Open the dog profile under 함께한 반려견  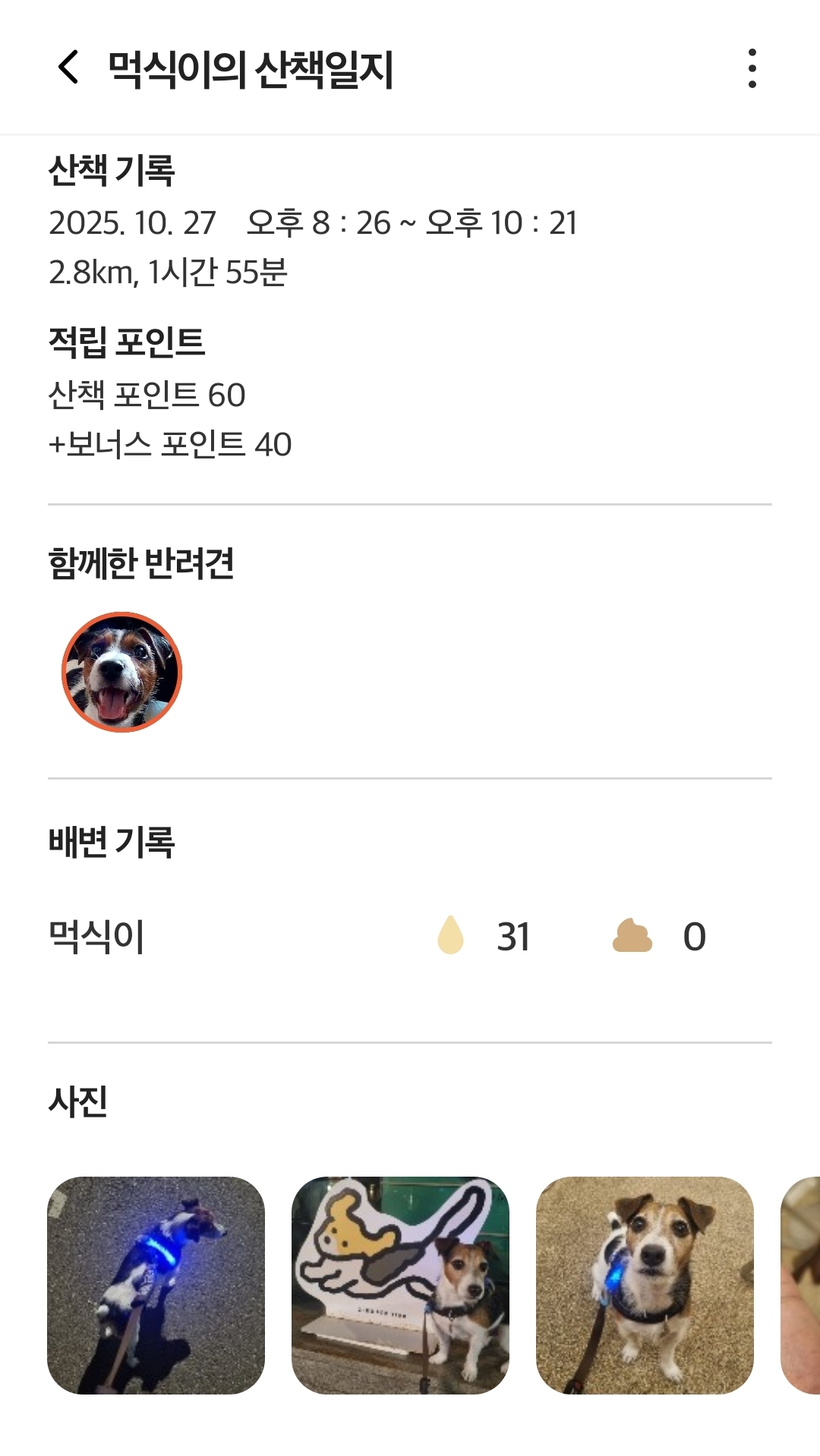(121, 672)
